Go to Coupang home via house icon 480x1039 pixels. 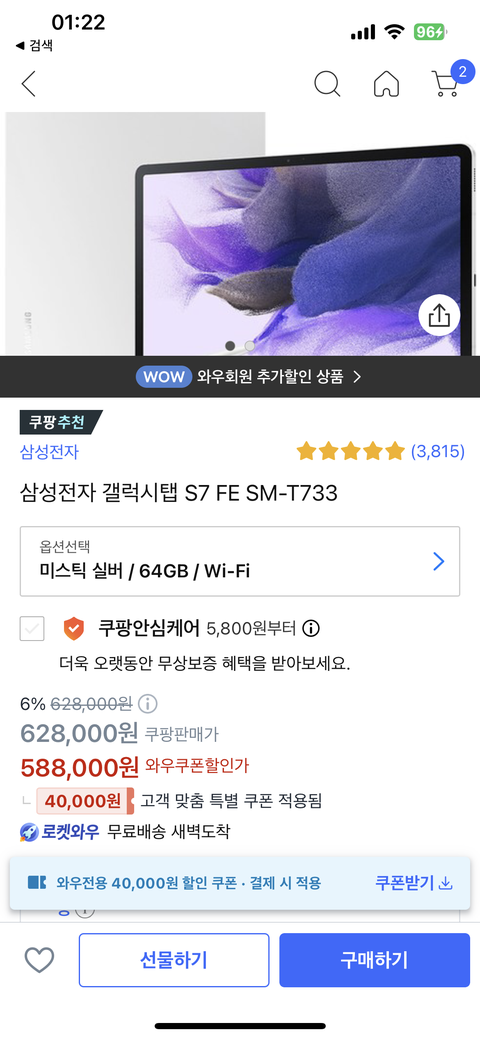pos(386,84)
